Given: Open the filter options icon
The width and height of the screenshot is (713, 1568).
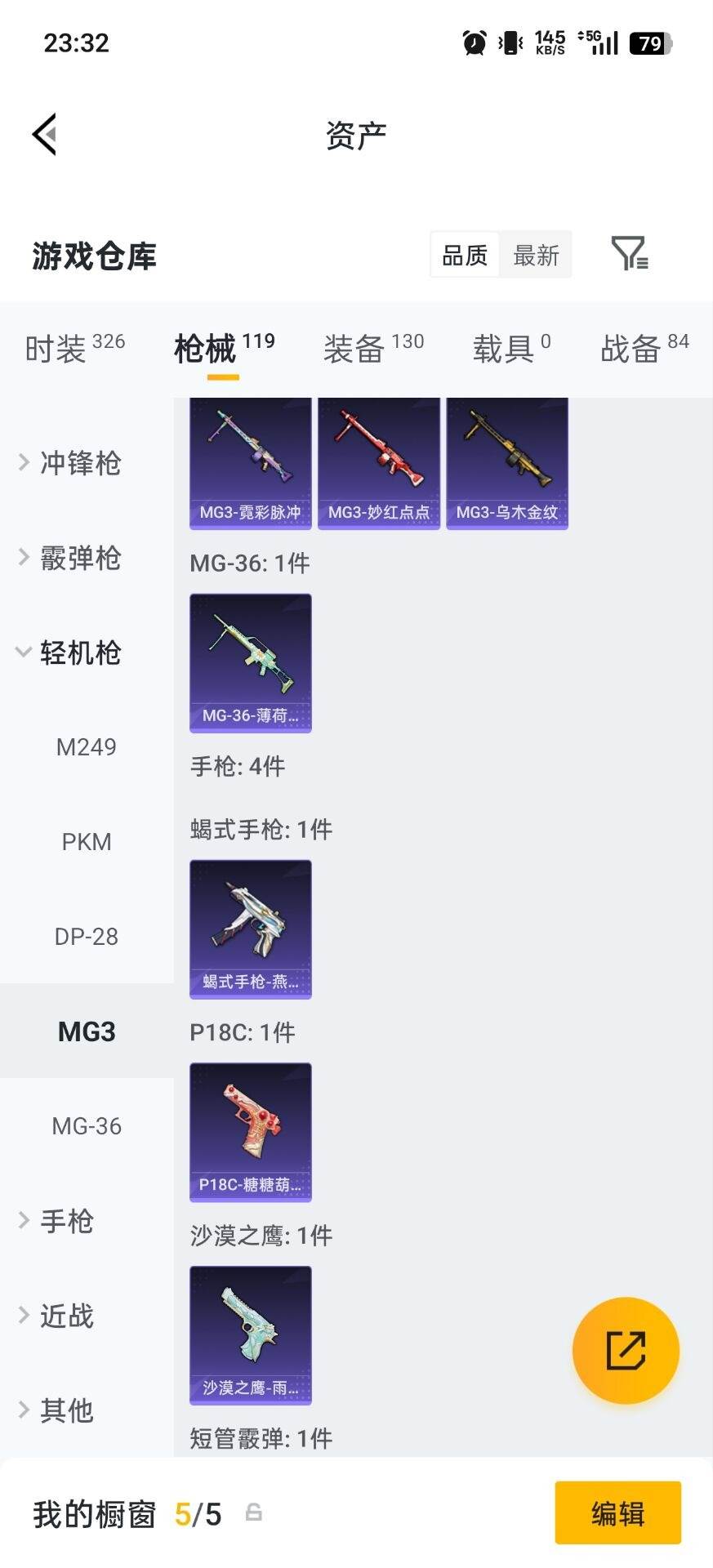Looking at the screenshot, I should [x=631, y=255].
